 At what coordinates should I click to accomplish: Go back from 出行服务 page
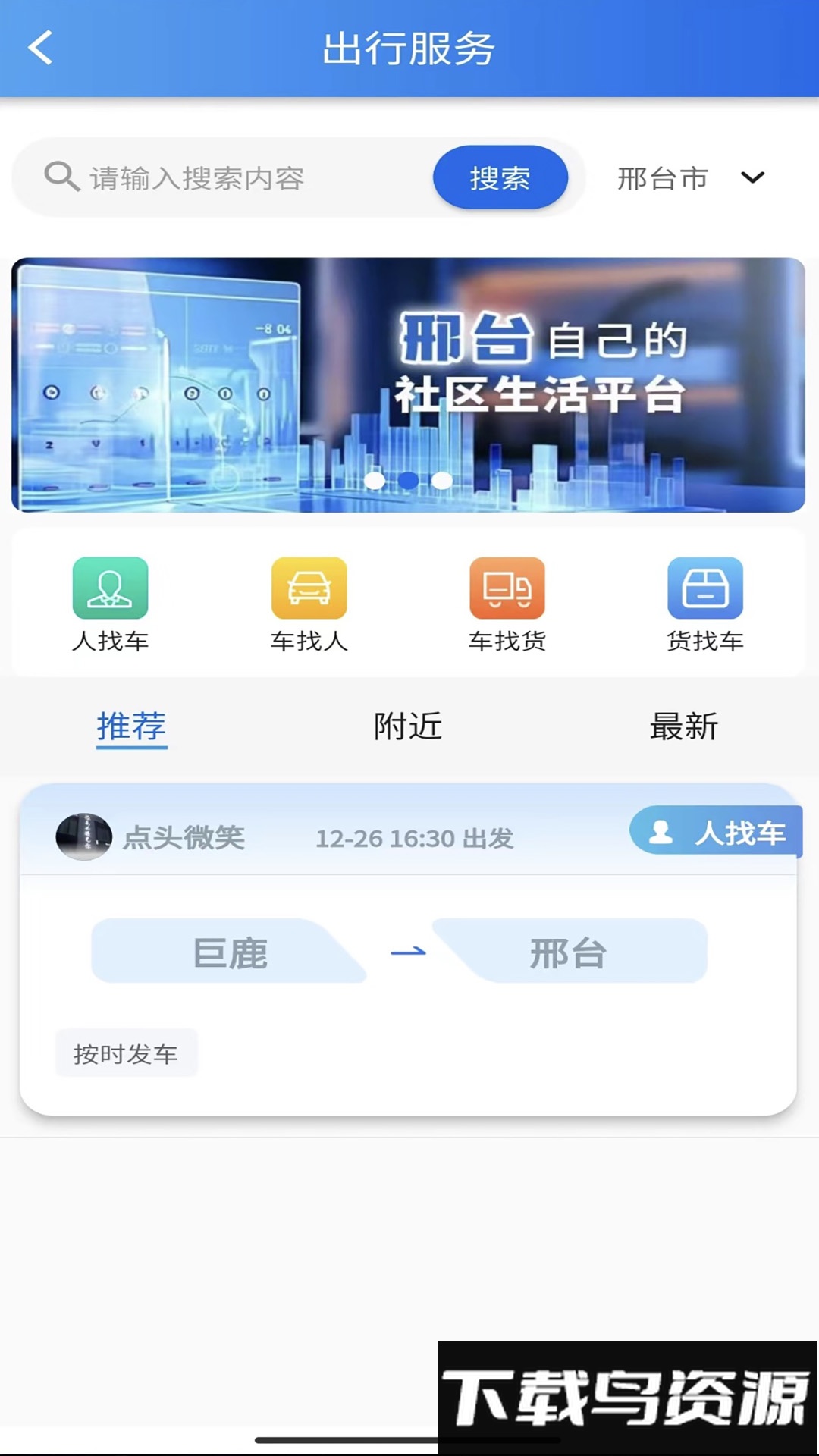41,48
